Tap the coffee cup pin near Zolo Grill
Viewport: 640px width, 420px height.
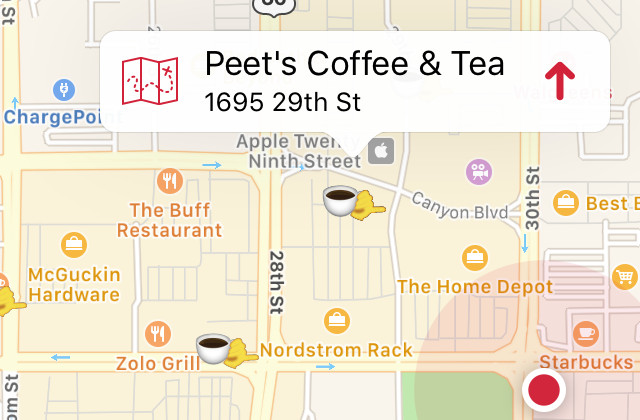tap(213, 349)
